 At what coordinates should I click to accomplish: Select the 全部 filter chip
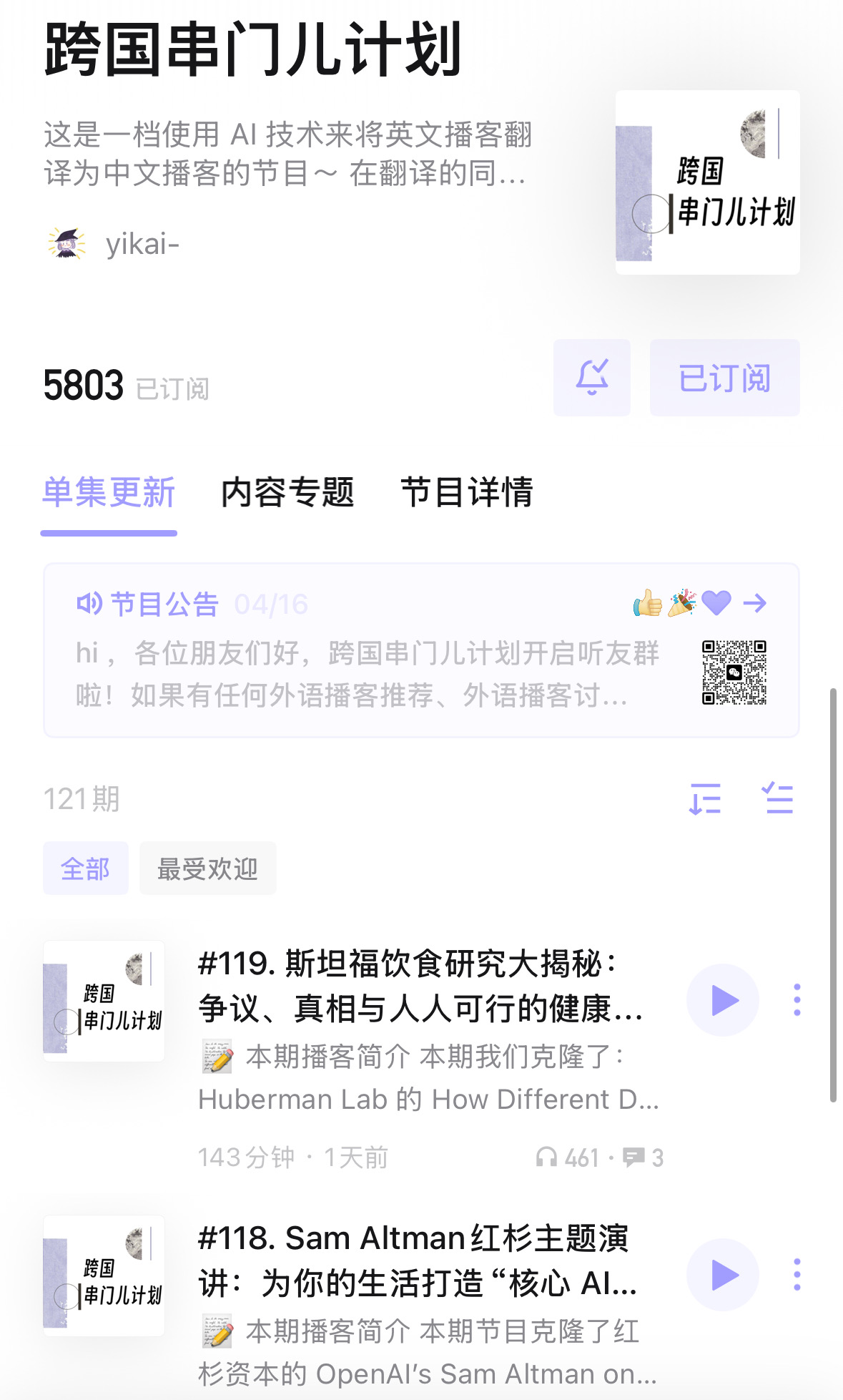[86, 868]
